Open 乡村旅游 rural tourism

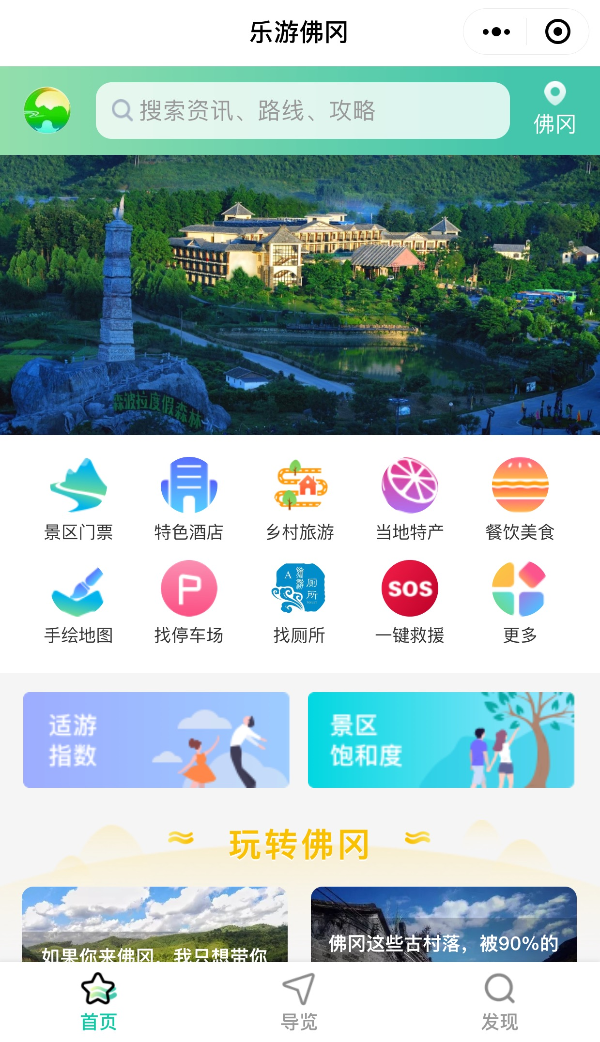click(x=300, y=499)
